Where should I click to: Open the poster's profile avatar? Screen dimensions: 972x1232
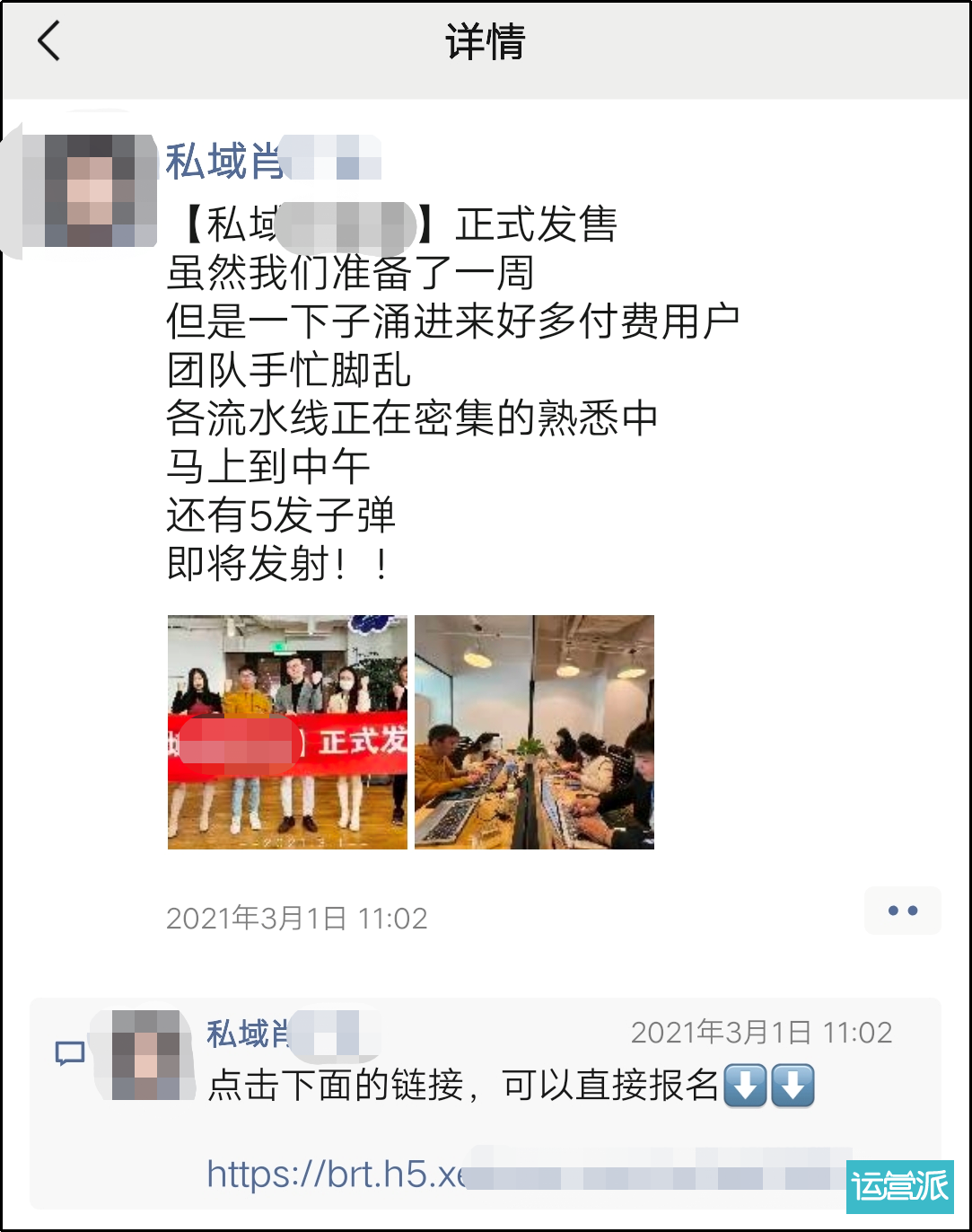88,190
